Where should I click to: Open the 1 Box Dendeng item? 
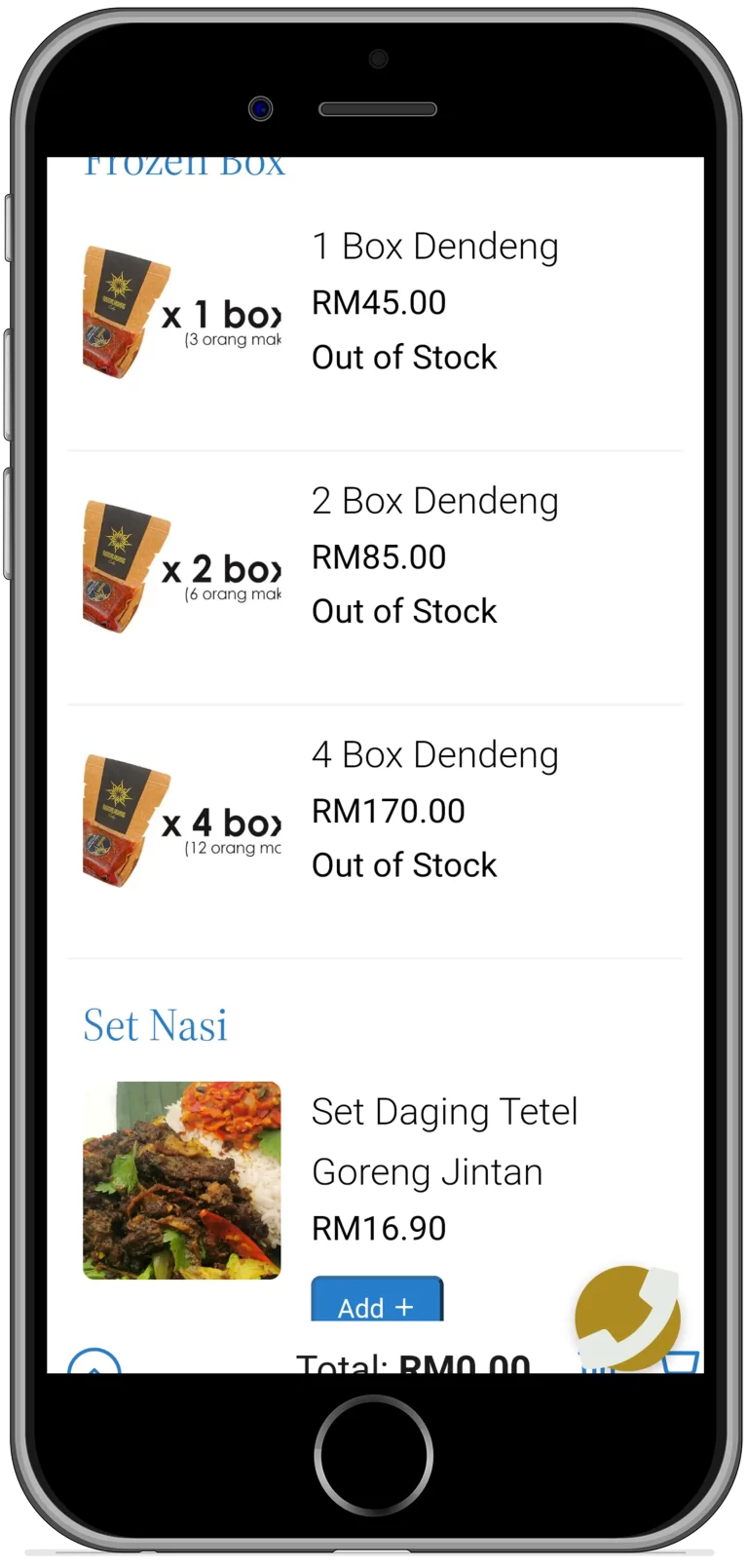[x=434, y=247]
